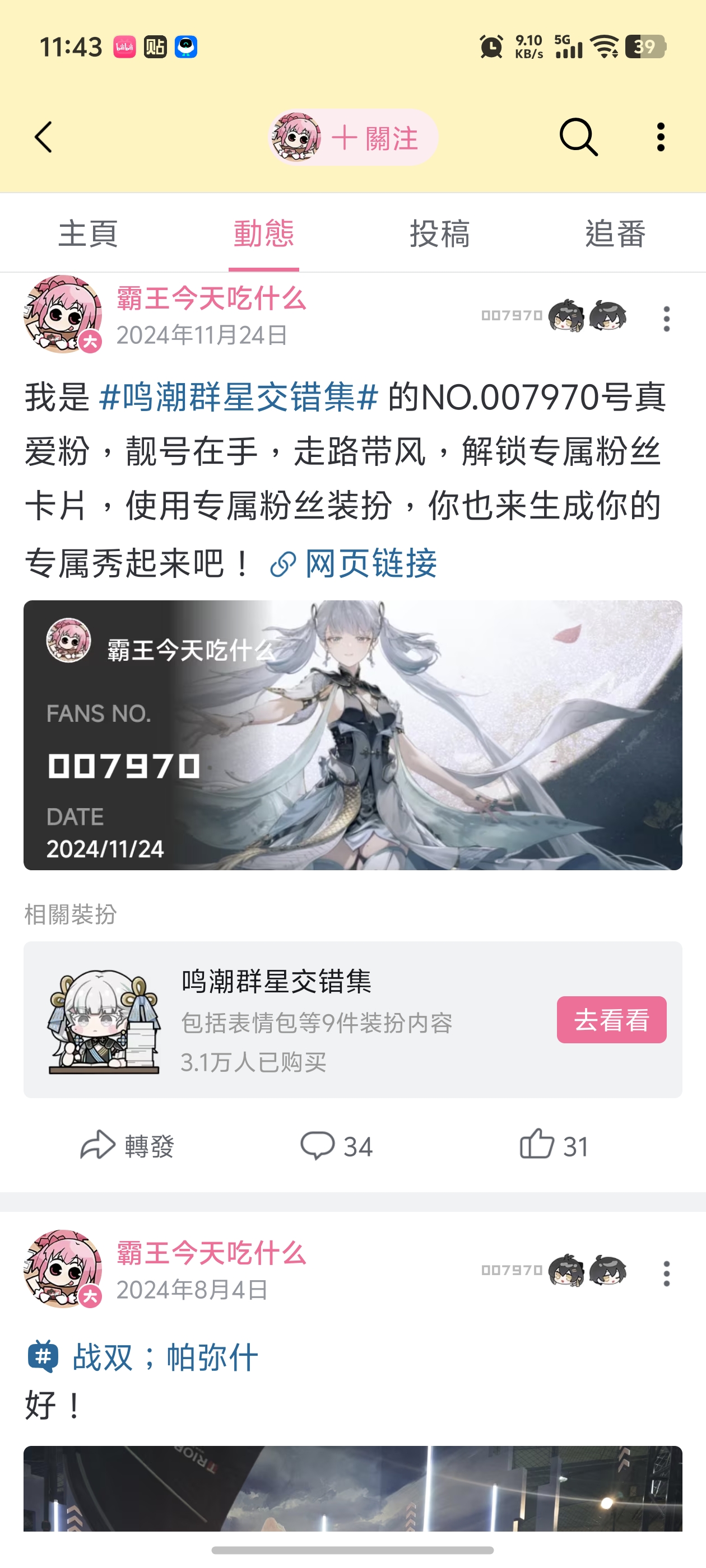Go back using the top-left arrow
706x1568 pixels.
point(44,137)
